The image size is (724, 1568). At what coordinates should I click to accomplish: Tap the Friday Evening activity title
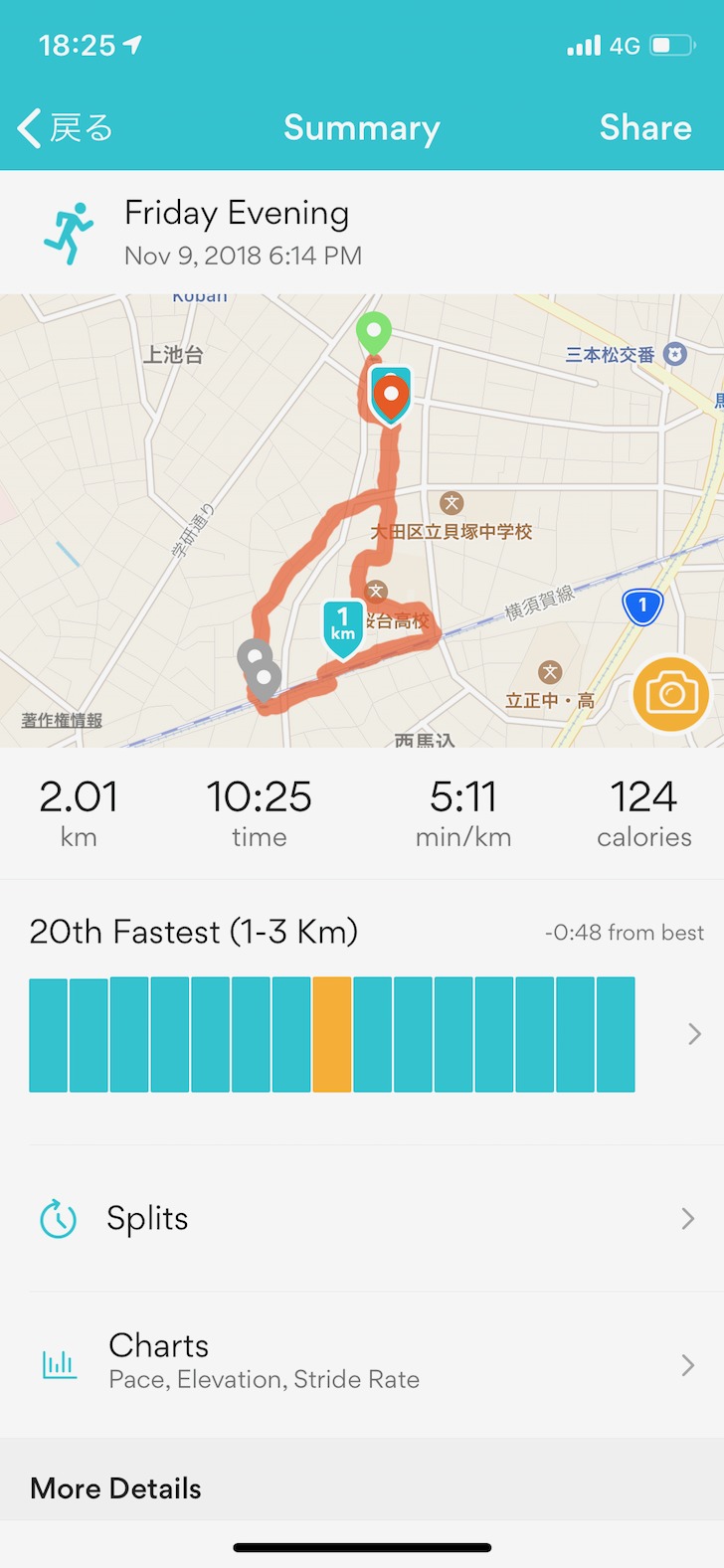[237, 213]
